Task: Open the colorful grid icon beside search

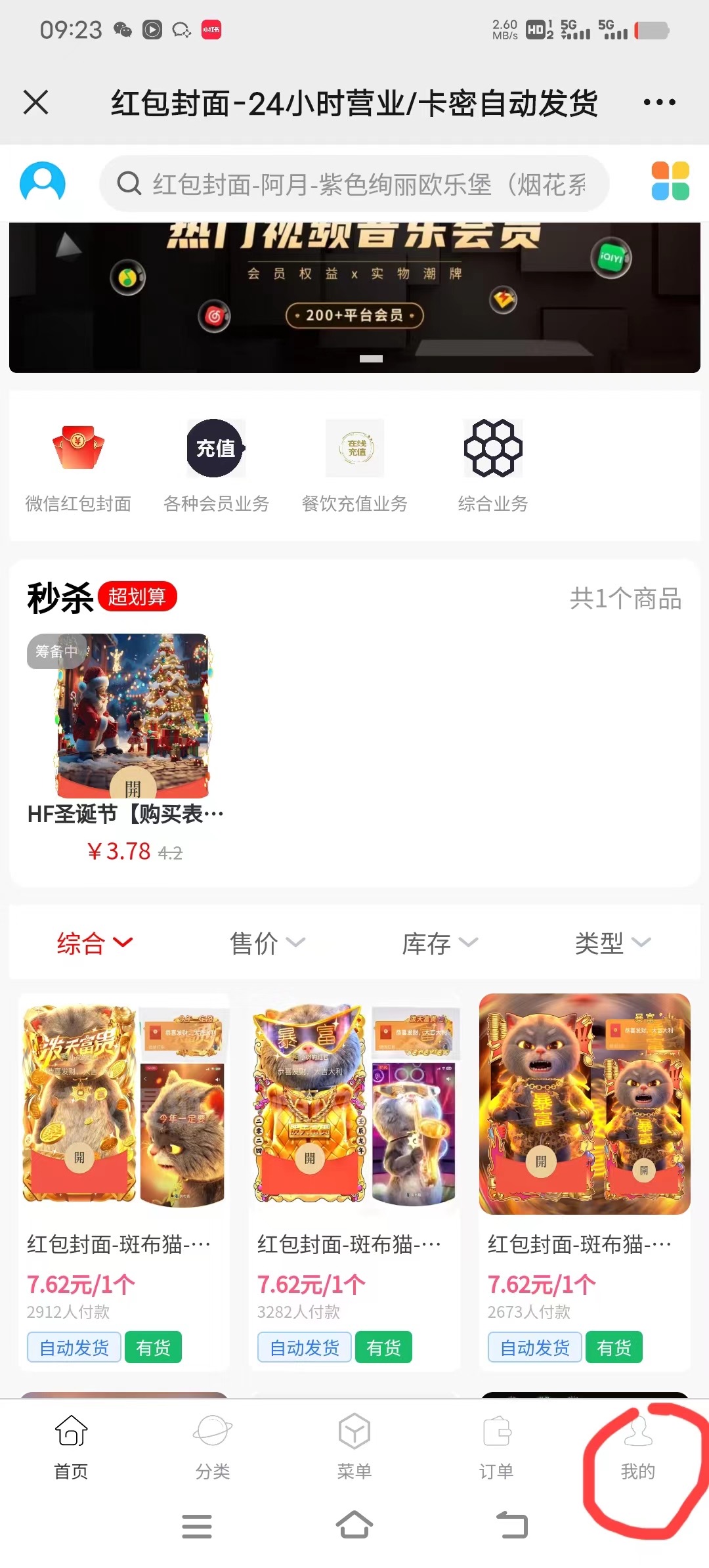Action: (670, 181)
